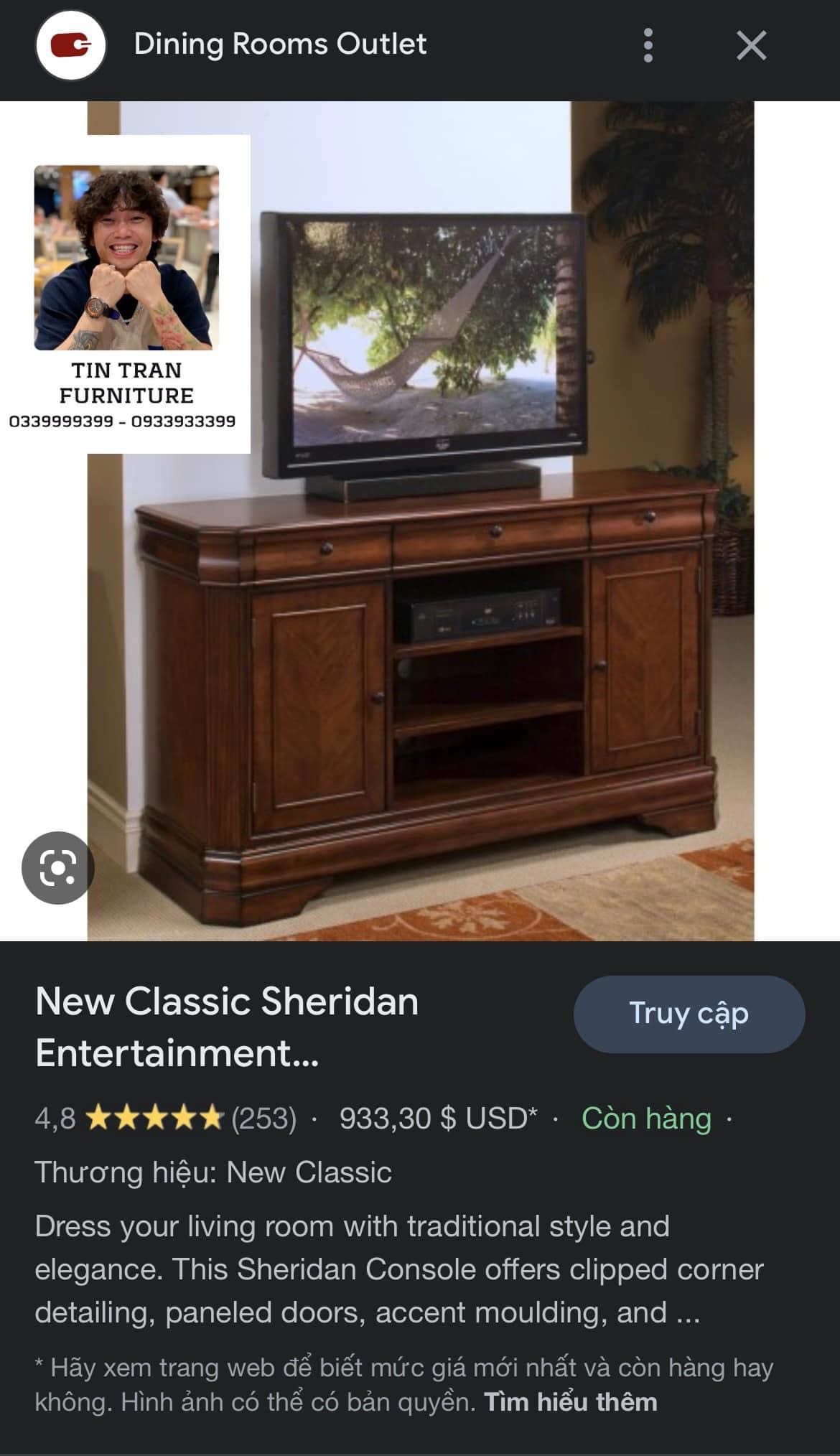
Task: Open the three-dot overflow menu
Action: click(648, 45)
